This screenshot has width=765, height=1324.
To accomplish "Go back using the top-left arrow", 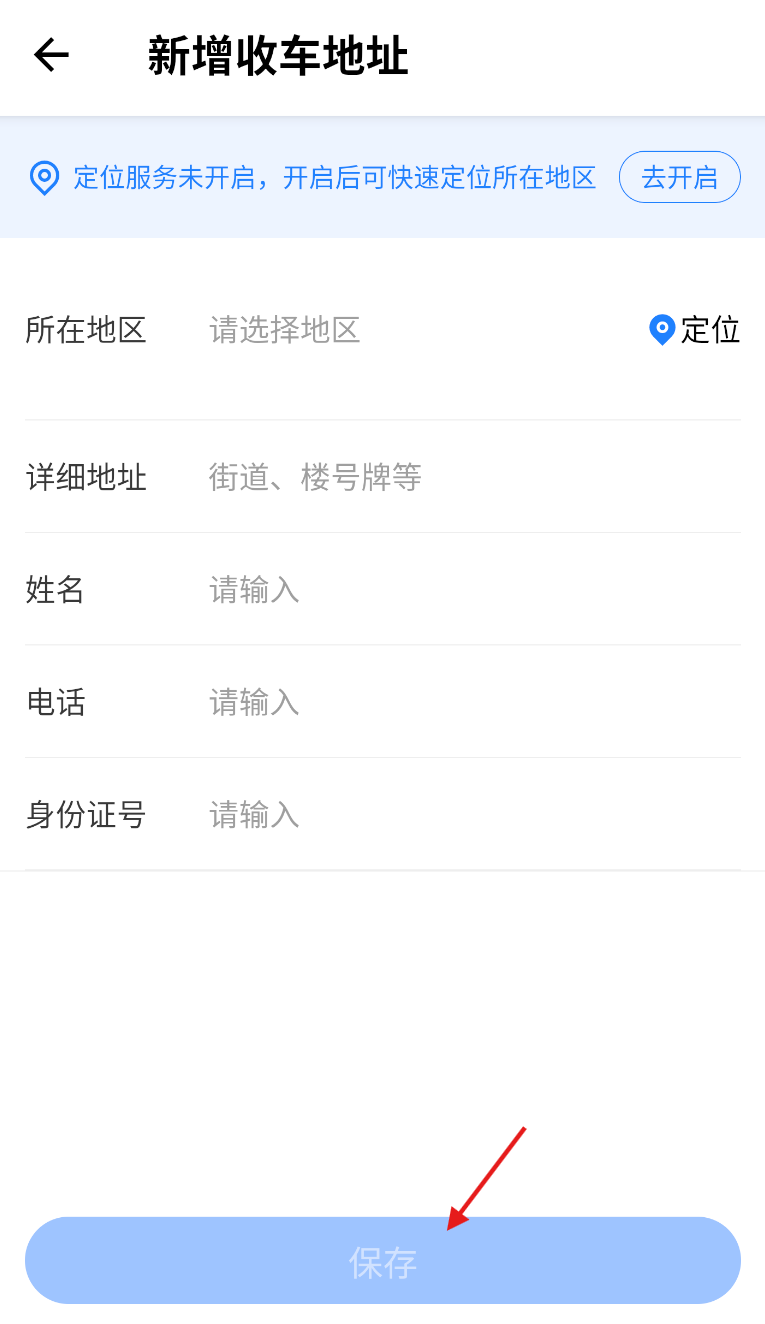I will point(51,55).
